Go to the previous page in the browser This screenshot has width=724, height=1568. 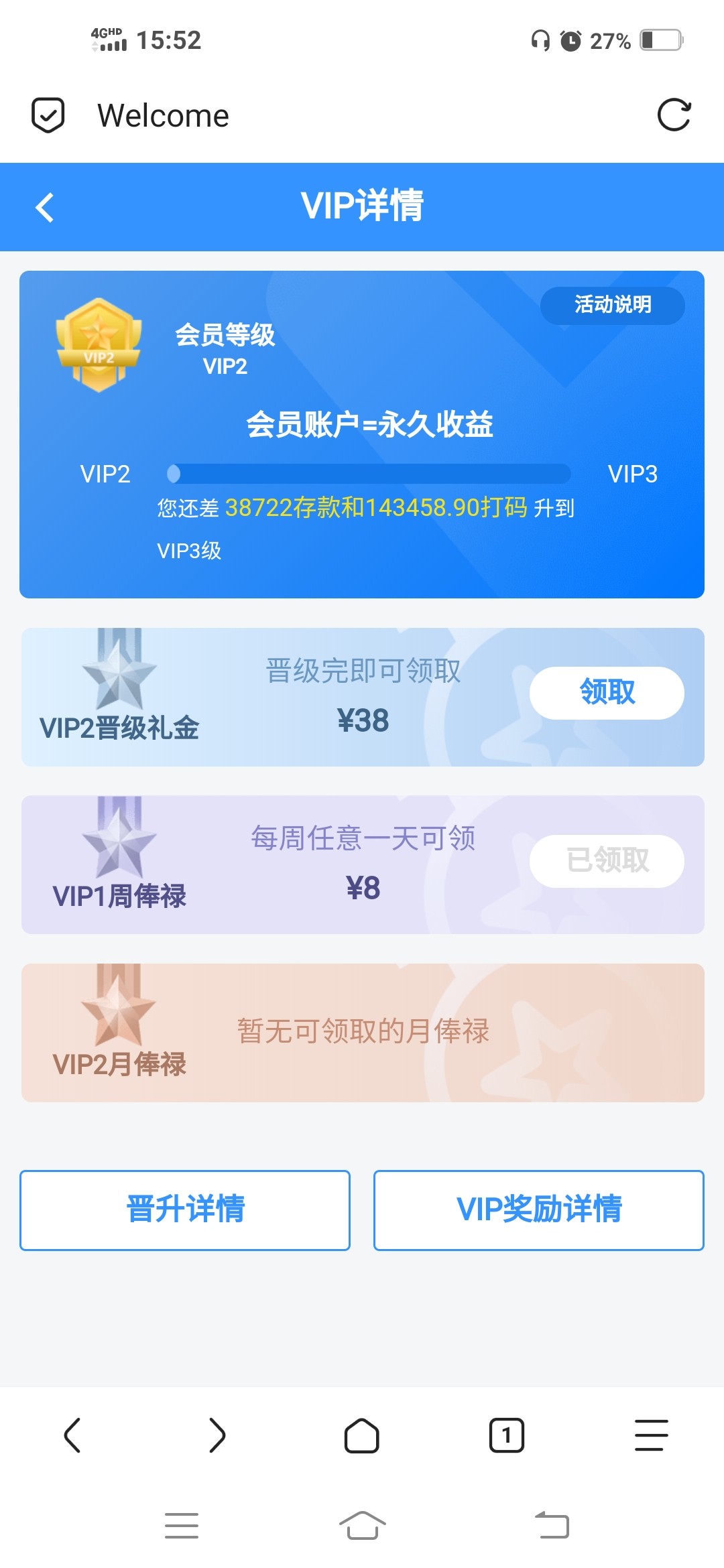click(x=72, y=1435)
